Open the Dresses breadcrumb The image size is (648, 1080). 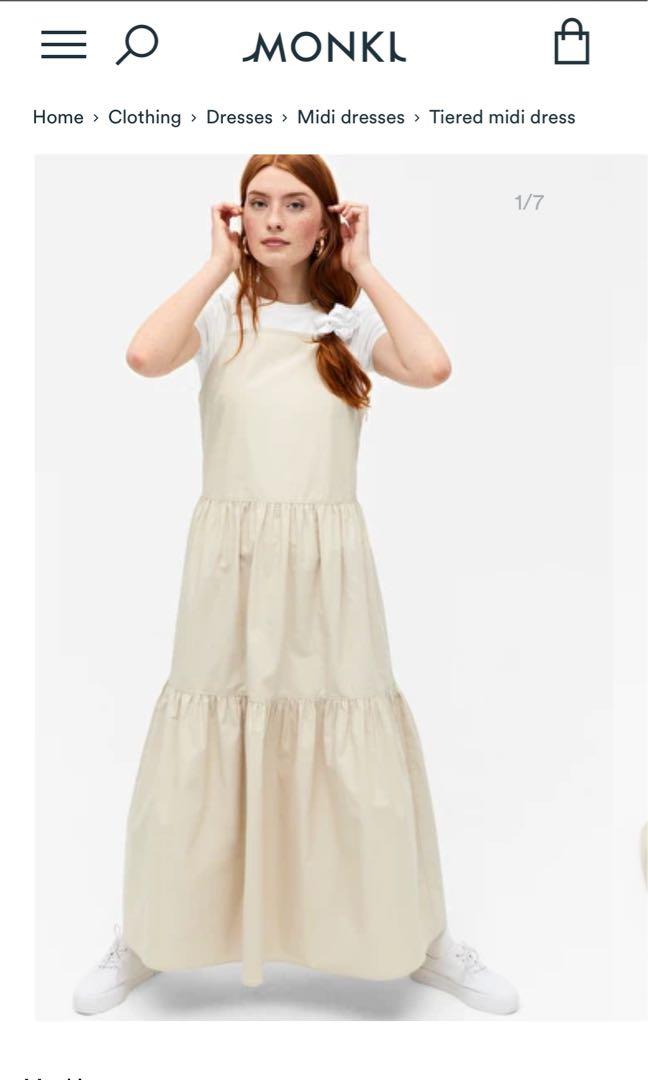point(239,117)
